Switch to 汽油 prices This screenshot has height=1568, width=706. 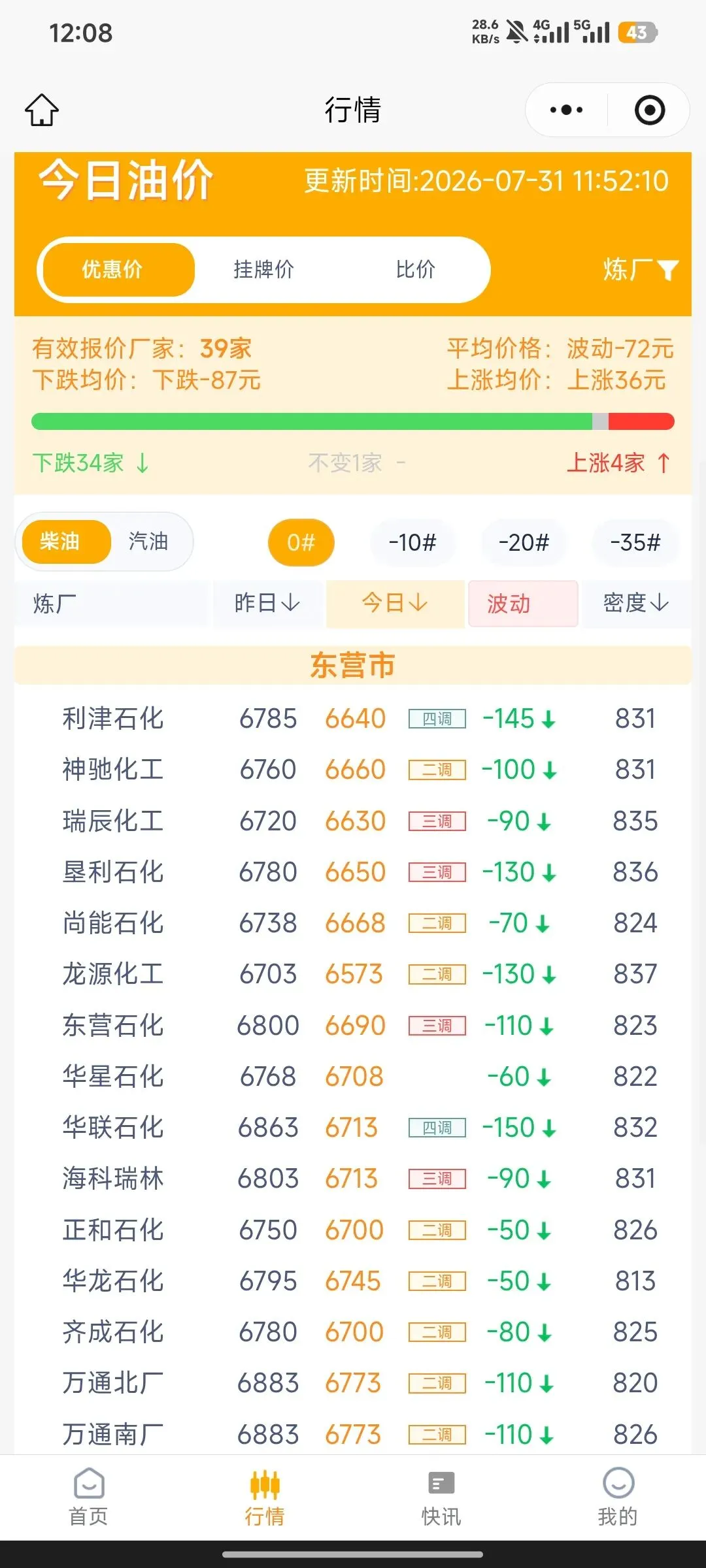tap(148, 542)
